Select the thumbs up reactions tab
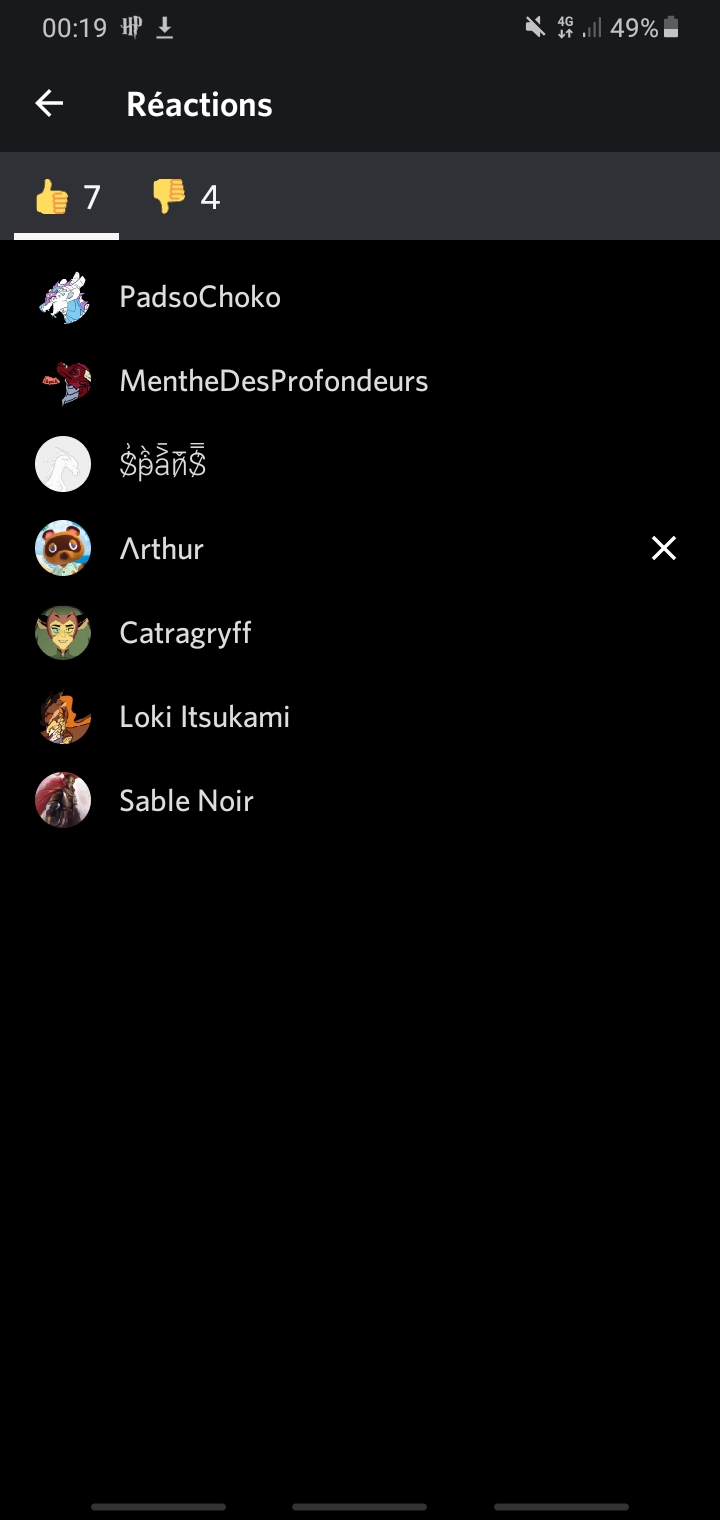Image resolution: width=720 pixels, height=1520 pixels. click(67, 197)
